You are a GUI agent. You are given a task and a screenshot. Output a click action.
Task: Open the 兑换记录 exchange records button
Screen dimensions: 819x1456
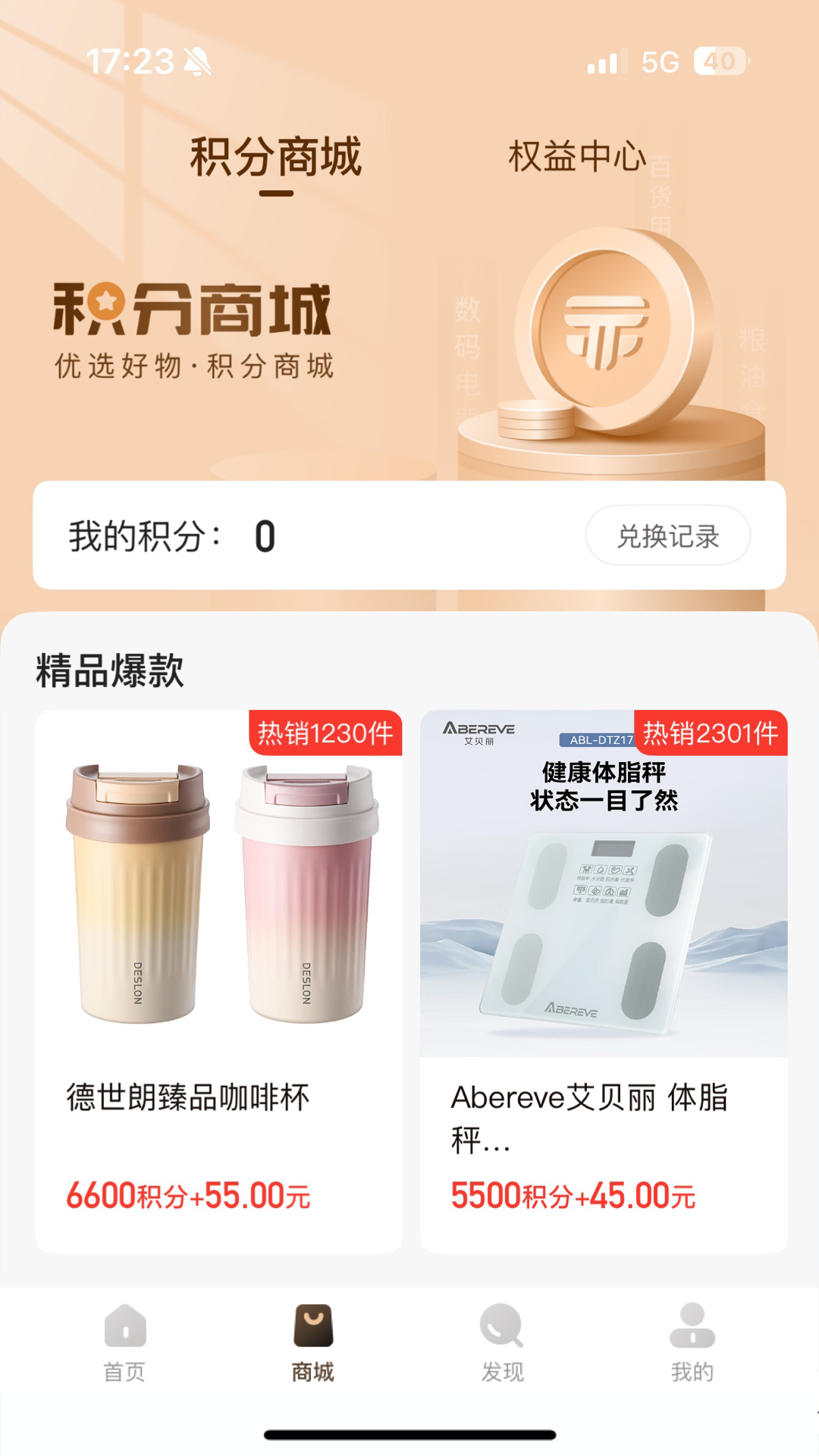(667, 536)
